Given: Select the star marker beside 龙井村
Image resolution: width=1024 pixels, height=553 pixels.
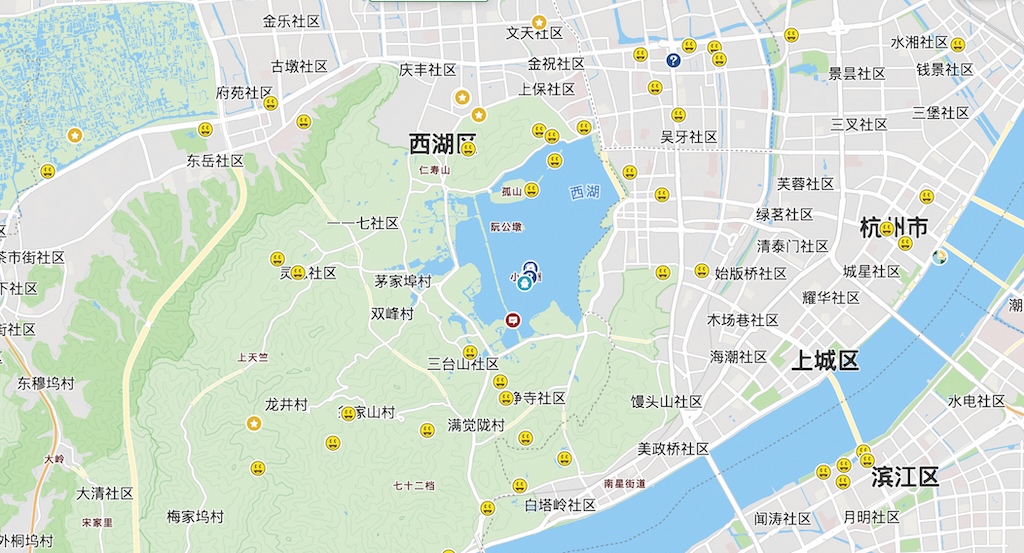Looking at the screenshot, I should click(254, 423).
